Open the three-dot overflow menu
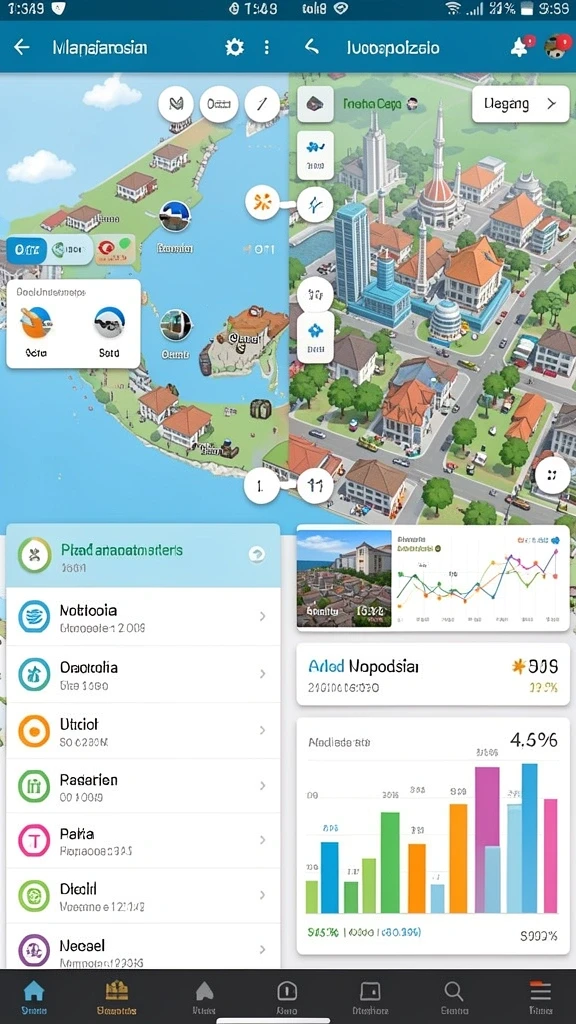Screen dimensions: 576x1024 (x=266, y=47)
